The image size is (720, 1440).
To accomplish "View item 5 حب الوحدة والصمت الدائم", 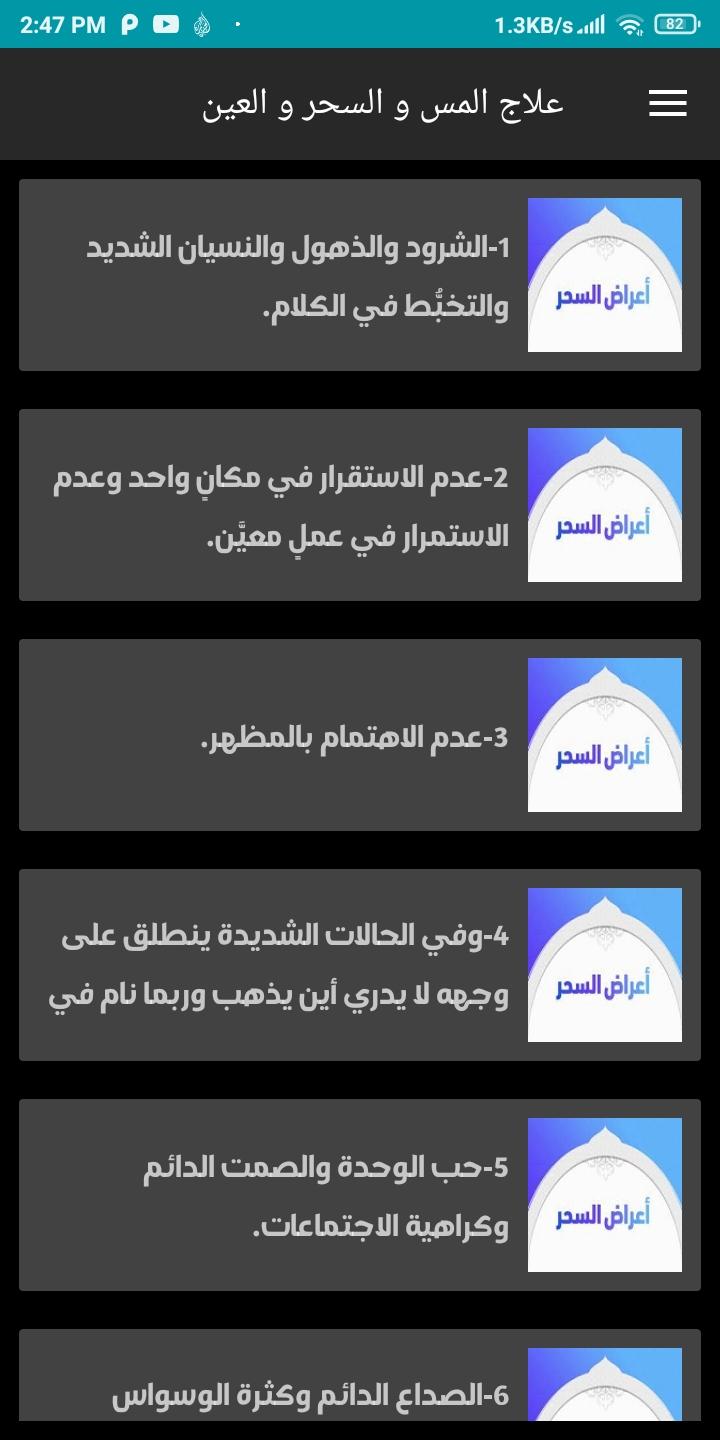I will point(360,1195).
